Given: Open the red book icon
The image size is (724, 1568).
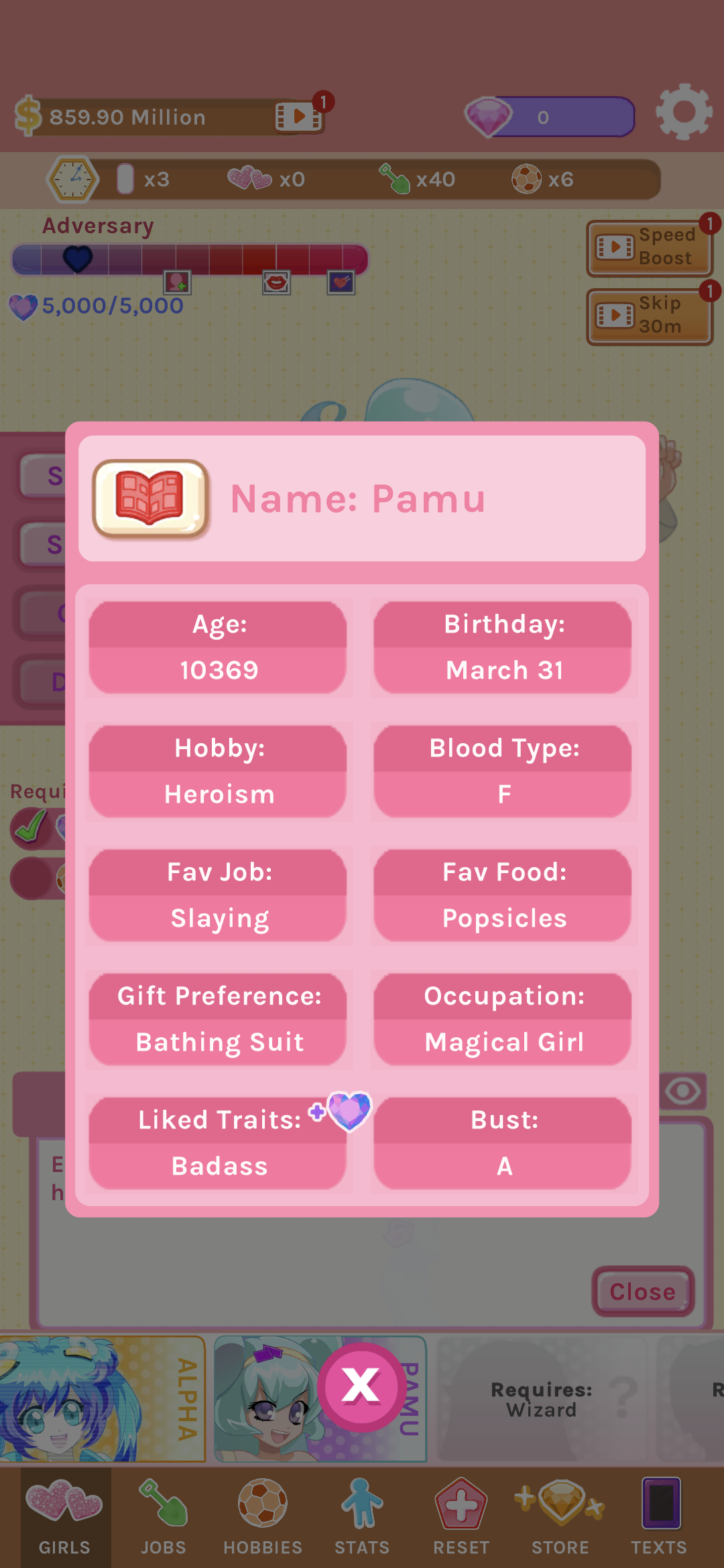Looking at the screenshot, I should 151,499.
